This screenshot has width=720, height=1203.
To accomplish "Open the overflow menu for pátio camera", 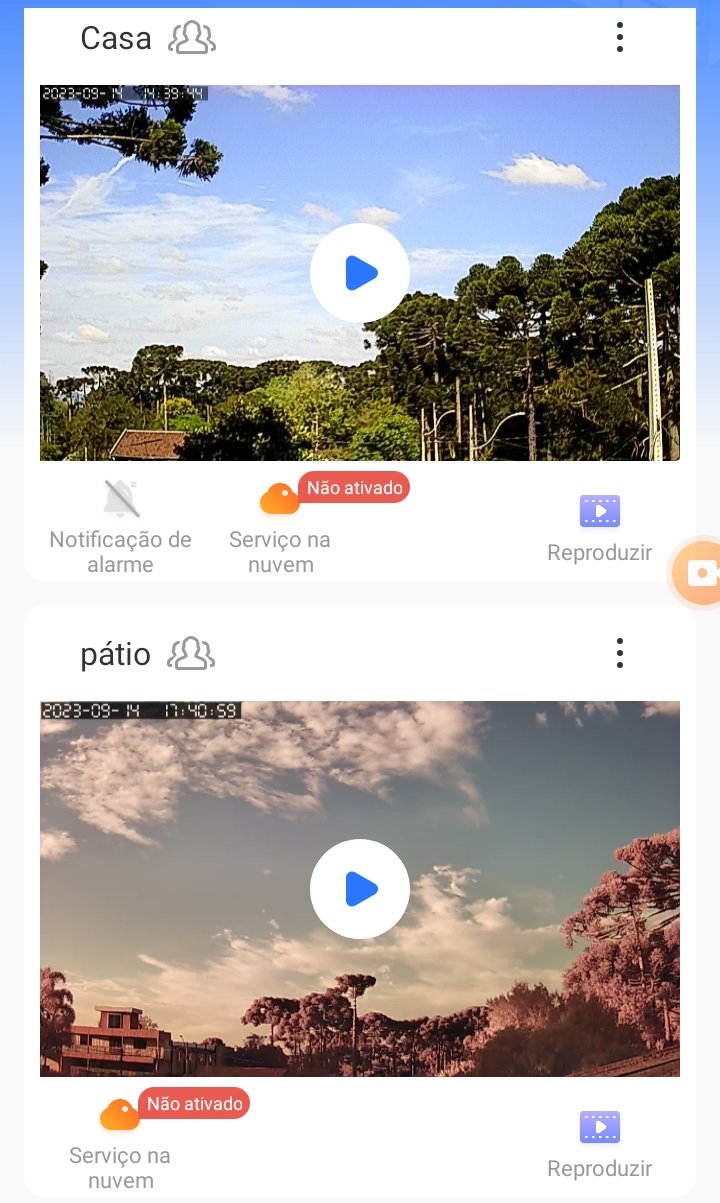I will [620, 653].
